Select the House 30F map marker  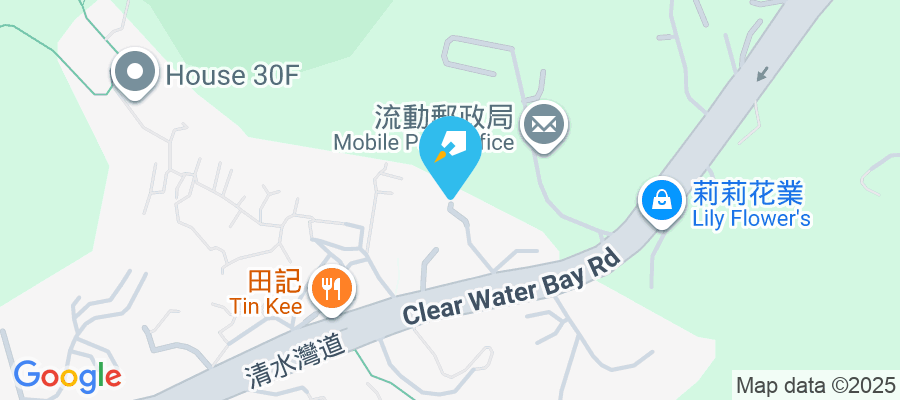tap(134, 73)
